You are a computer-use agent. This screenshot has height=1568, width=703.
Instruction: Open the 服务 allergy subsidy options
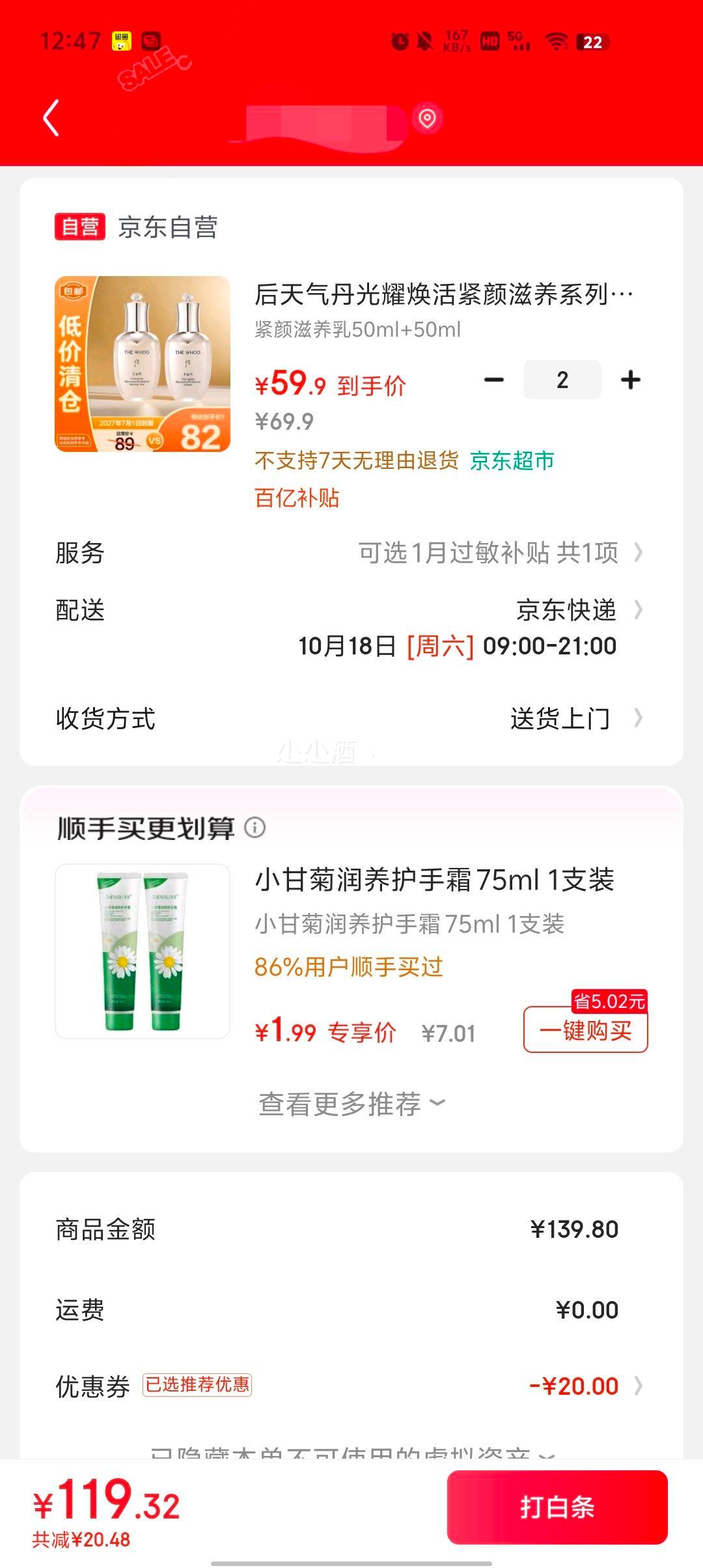pyautogui.click(x=499, y=553)
